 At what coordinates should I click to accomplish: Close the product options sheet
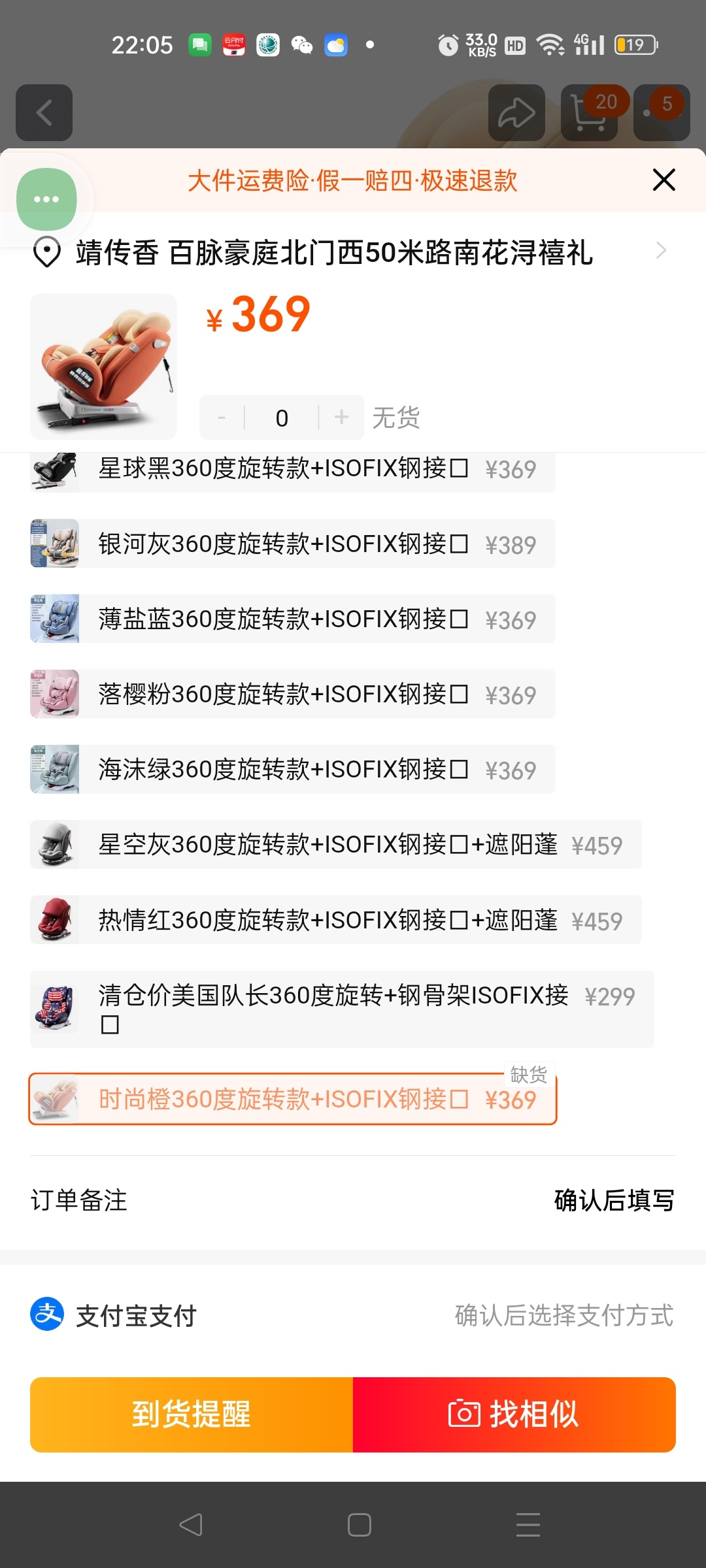(x=664, y=180)
